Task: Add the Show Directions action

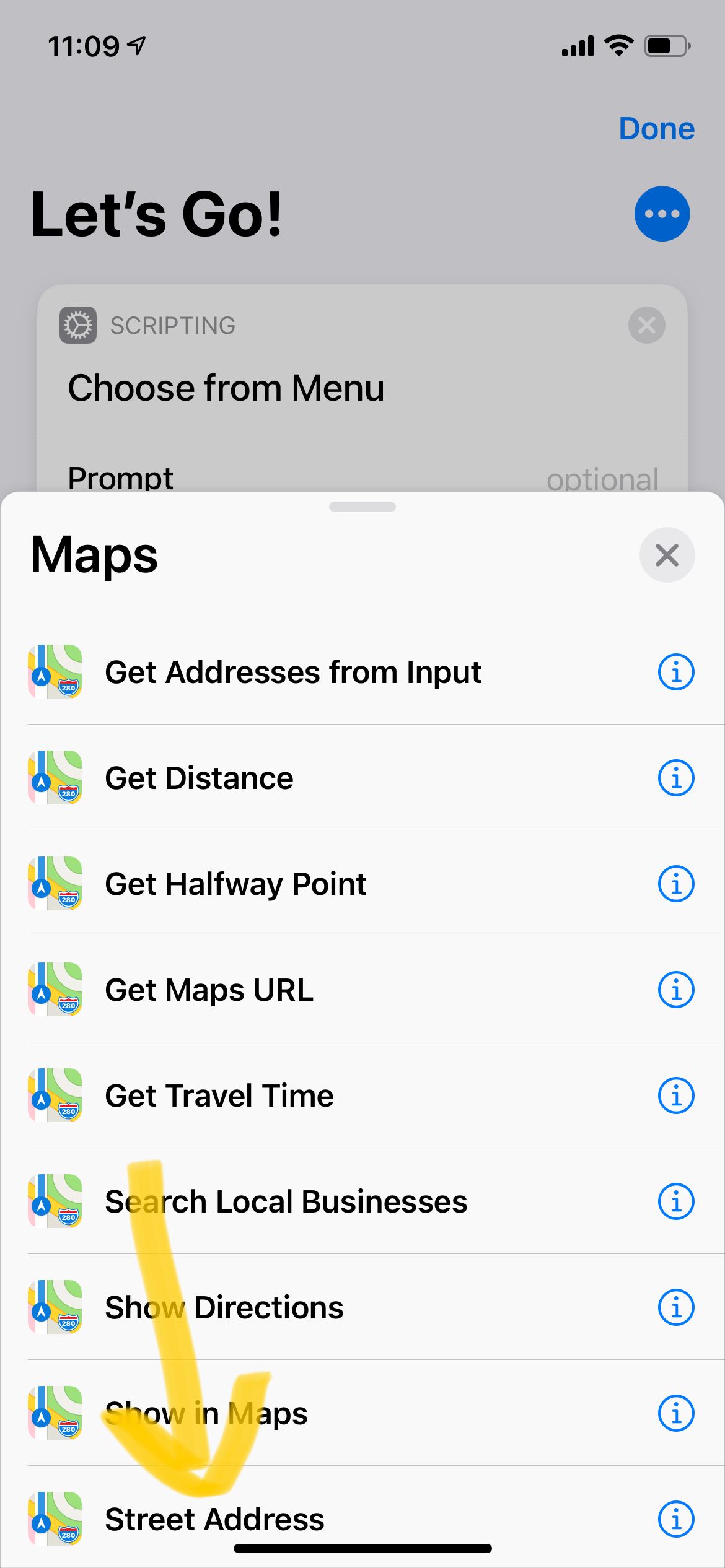Action: (224, 1307)
